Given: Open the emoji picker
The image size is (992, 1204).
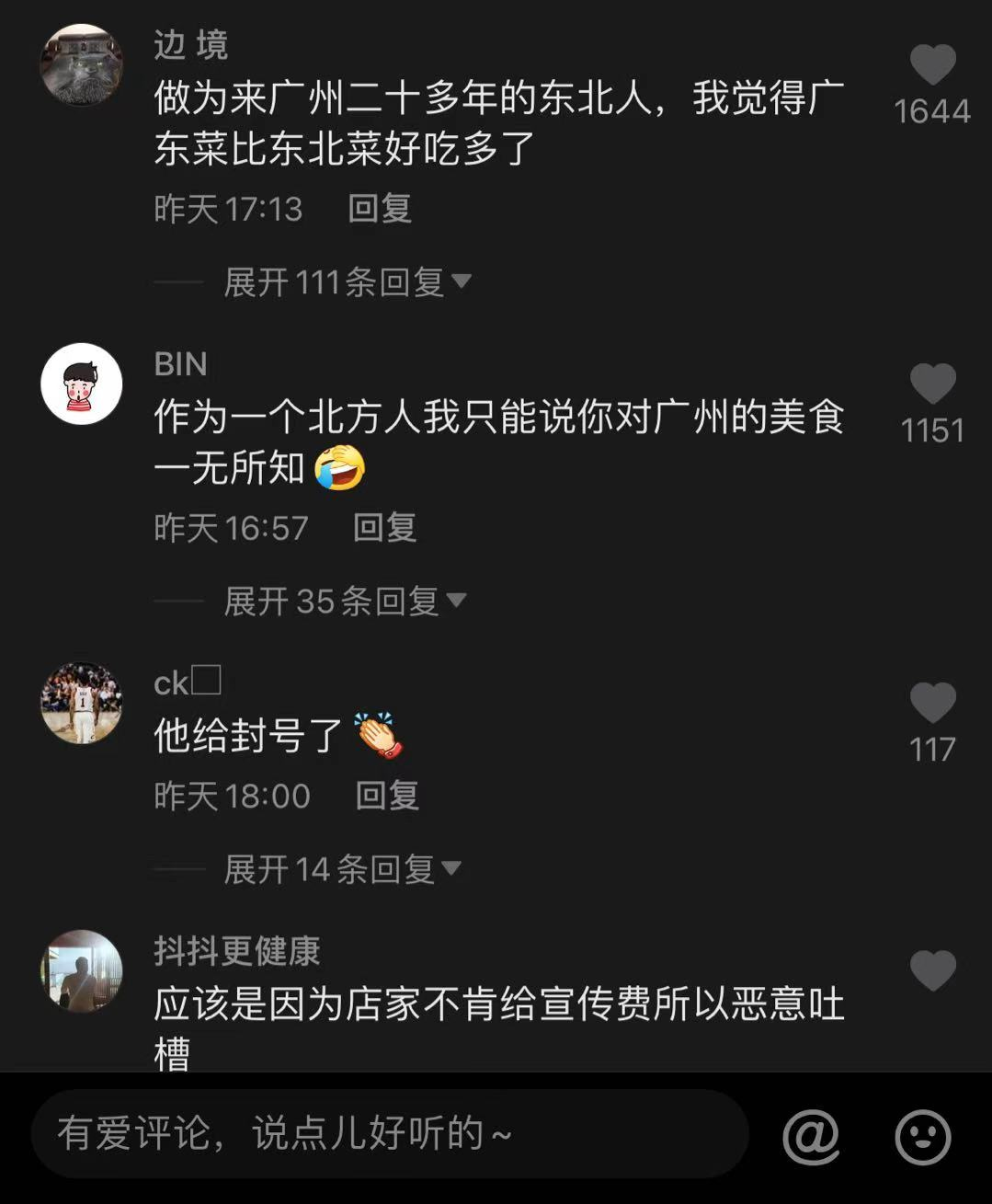Looking at the screenshot, I should (x=922, y=1137).
